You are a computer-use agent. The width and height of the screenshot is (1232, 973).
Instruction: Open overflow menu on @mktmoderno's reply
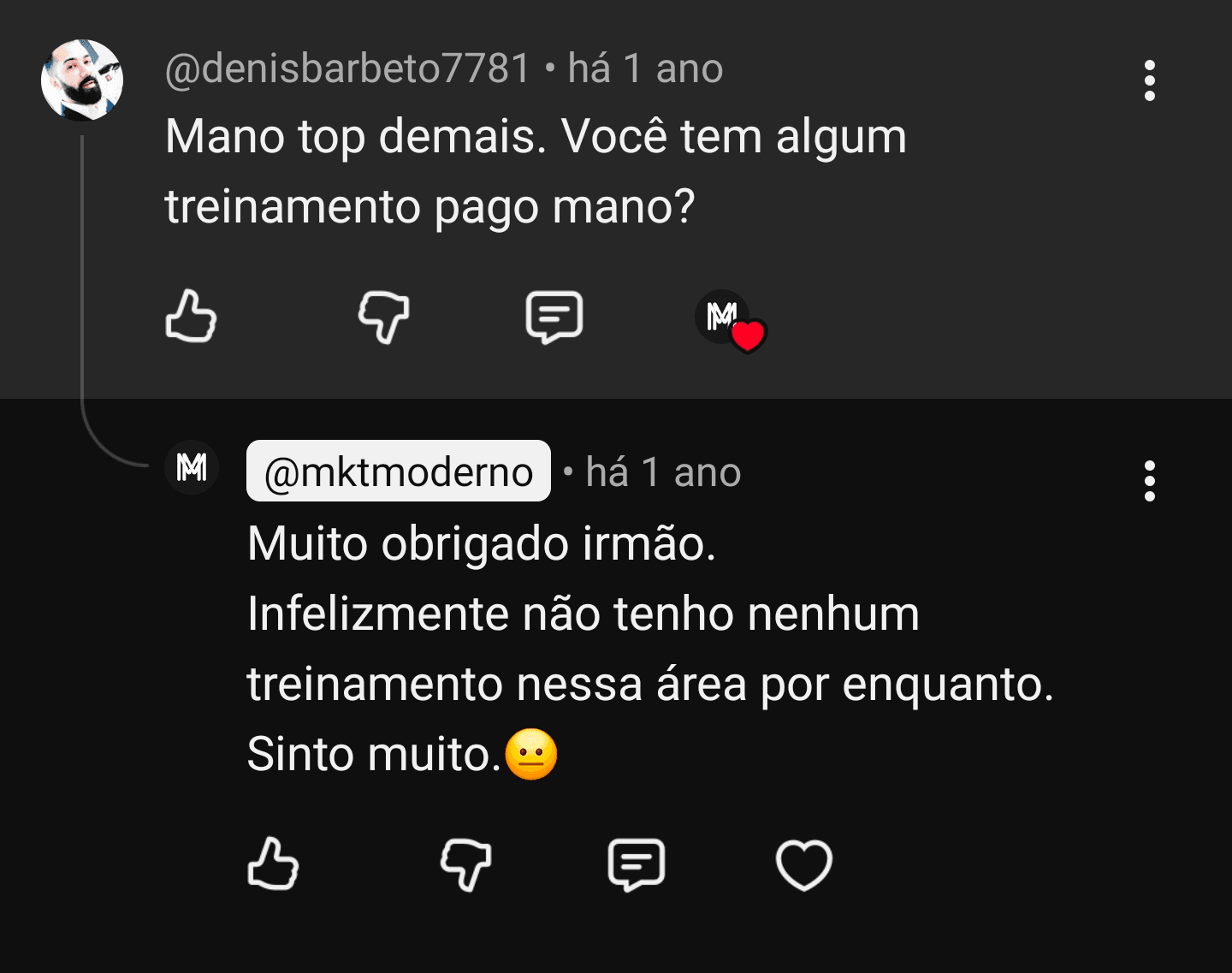pyautogui.click(x=1150, y=481)
